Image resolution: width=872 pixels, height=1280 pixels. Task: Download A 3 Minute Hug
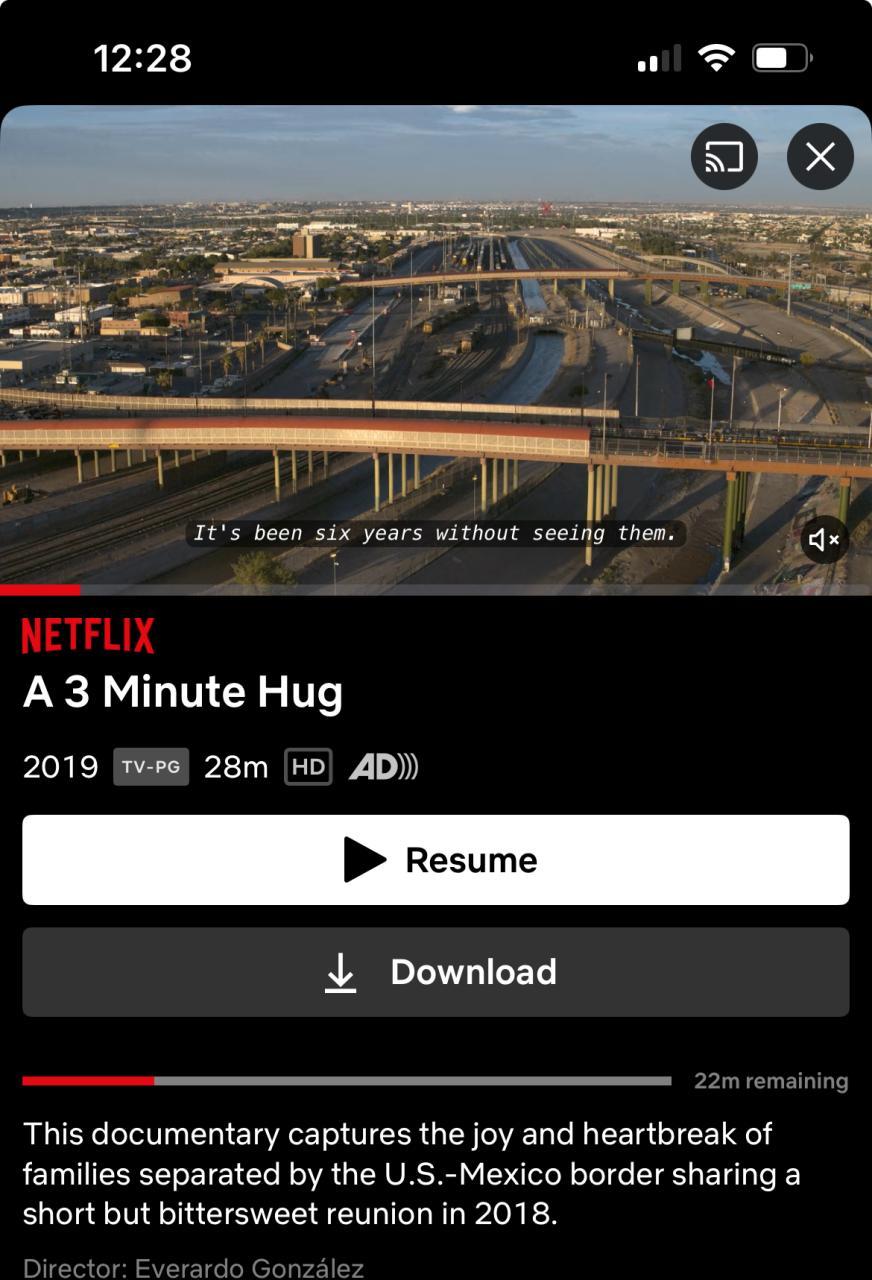(436, 972)
